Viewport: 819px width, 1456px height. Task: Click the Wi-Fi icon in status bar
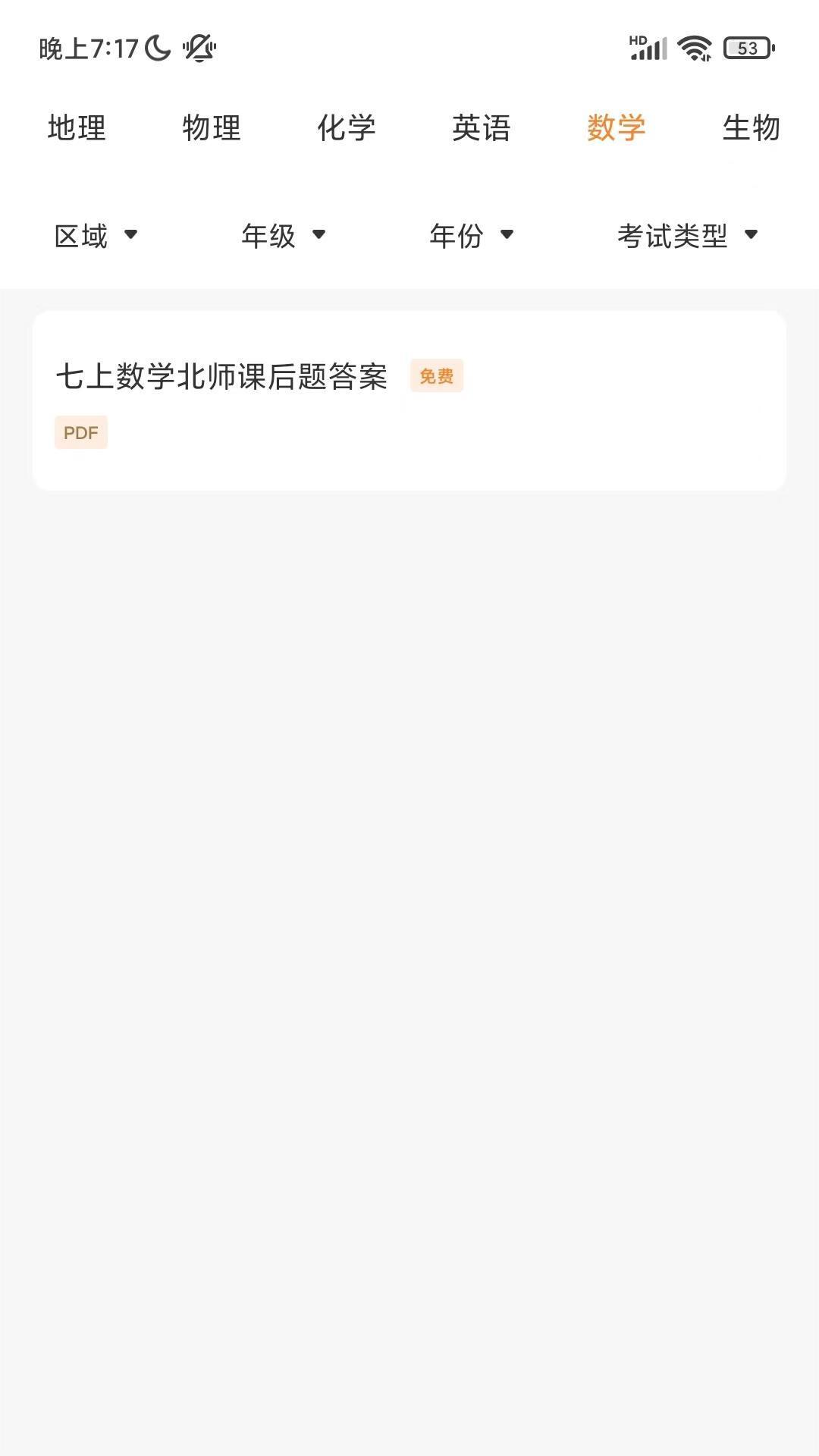click(695, 47)
